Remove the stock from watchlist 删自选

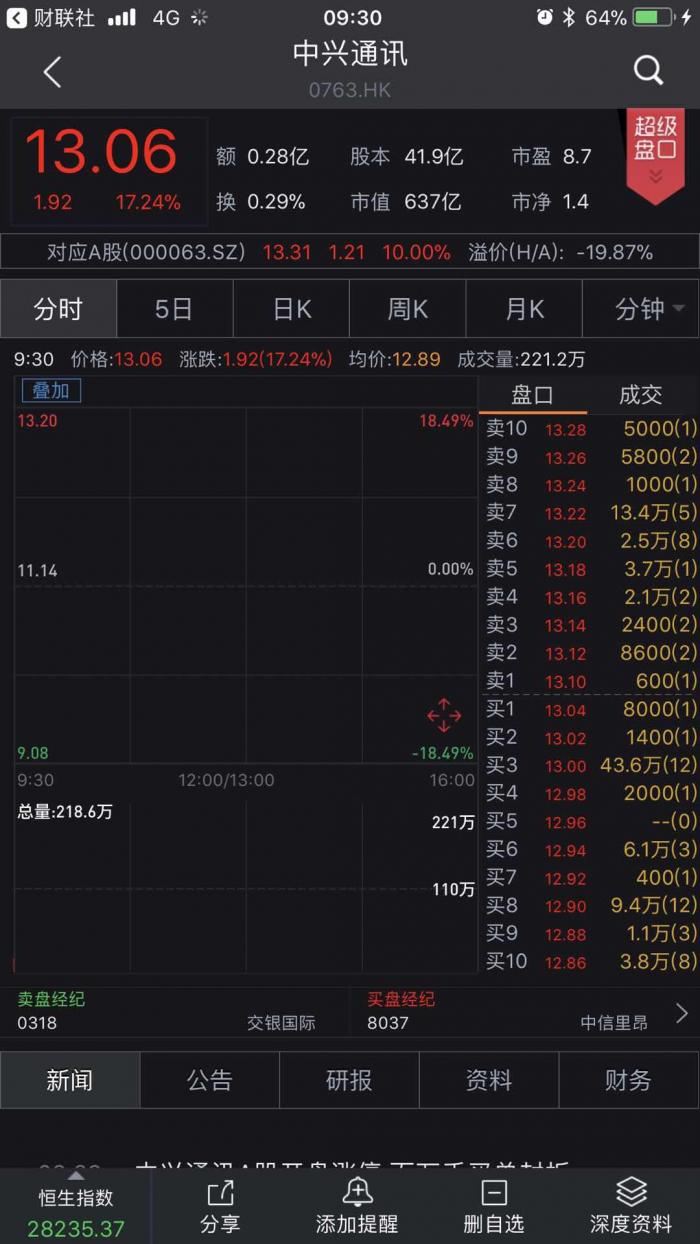coord(493,1206)
